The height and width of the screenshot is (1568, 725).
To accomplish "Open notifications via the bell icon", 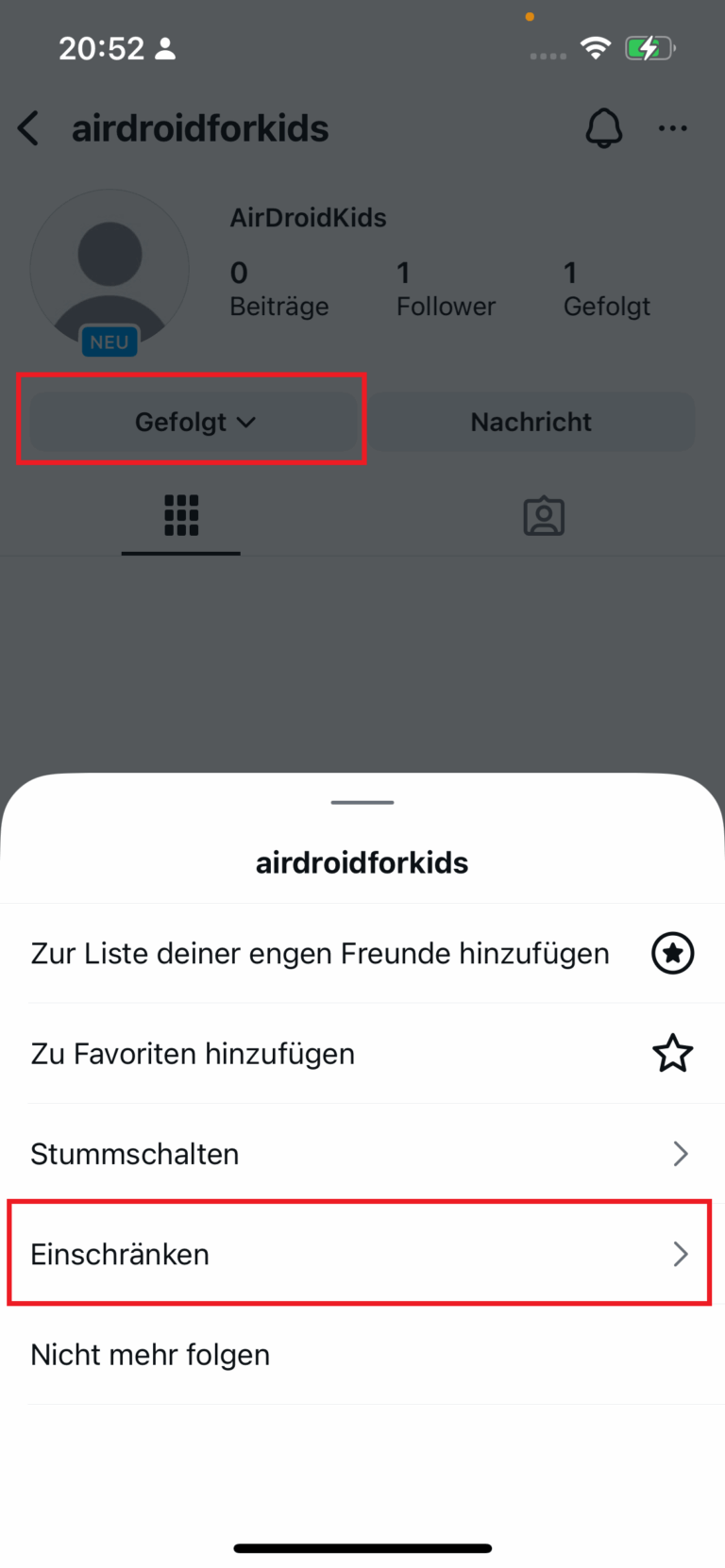I will coord(604,128).
